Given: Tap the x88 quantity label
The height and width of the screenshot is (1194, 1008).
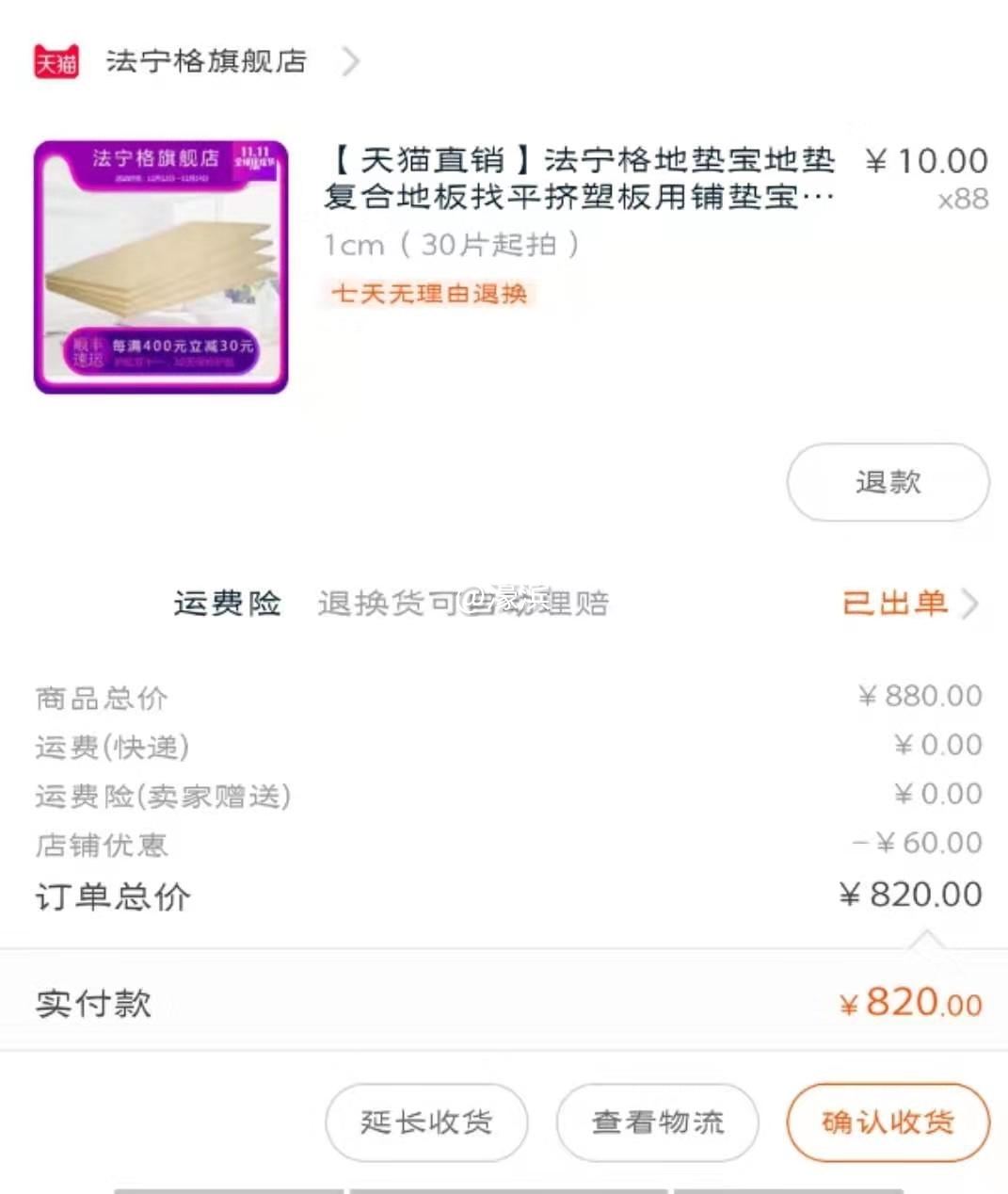Looking at the screenshot, I should [961, 198].
